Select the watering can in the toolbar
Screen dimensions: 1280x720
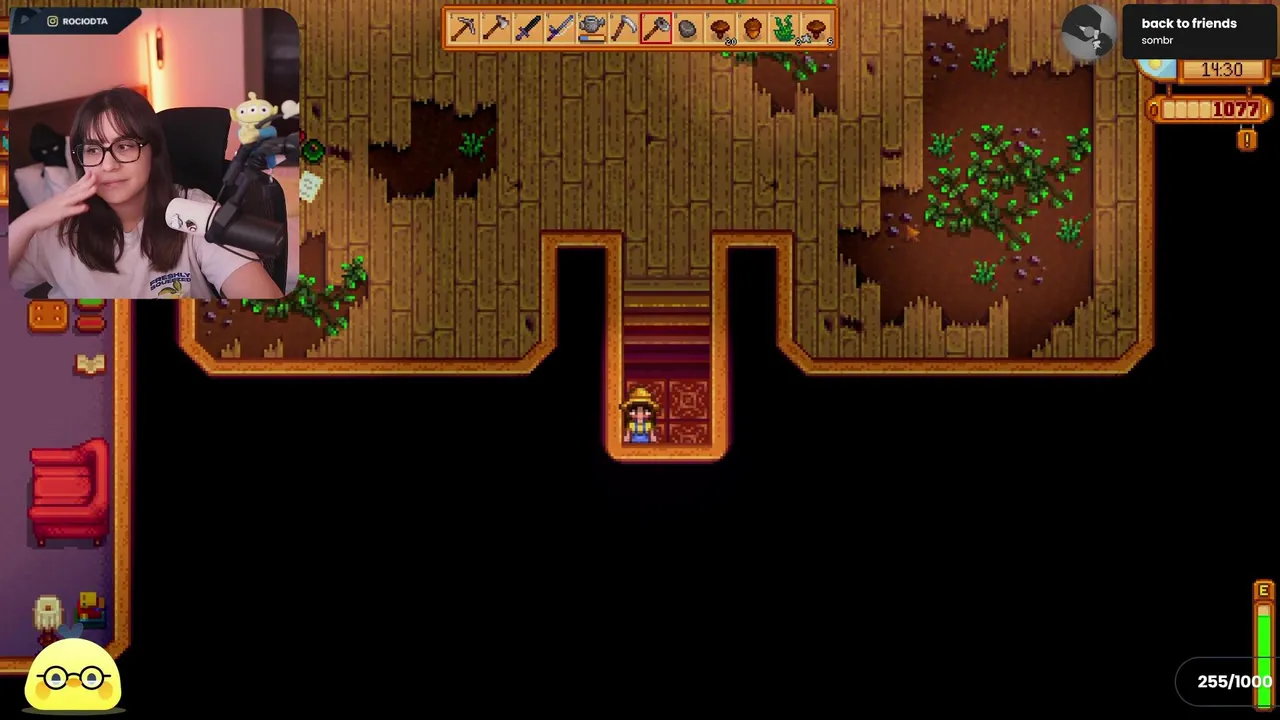coord(591,28)
